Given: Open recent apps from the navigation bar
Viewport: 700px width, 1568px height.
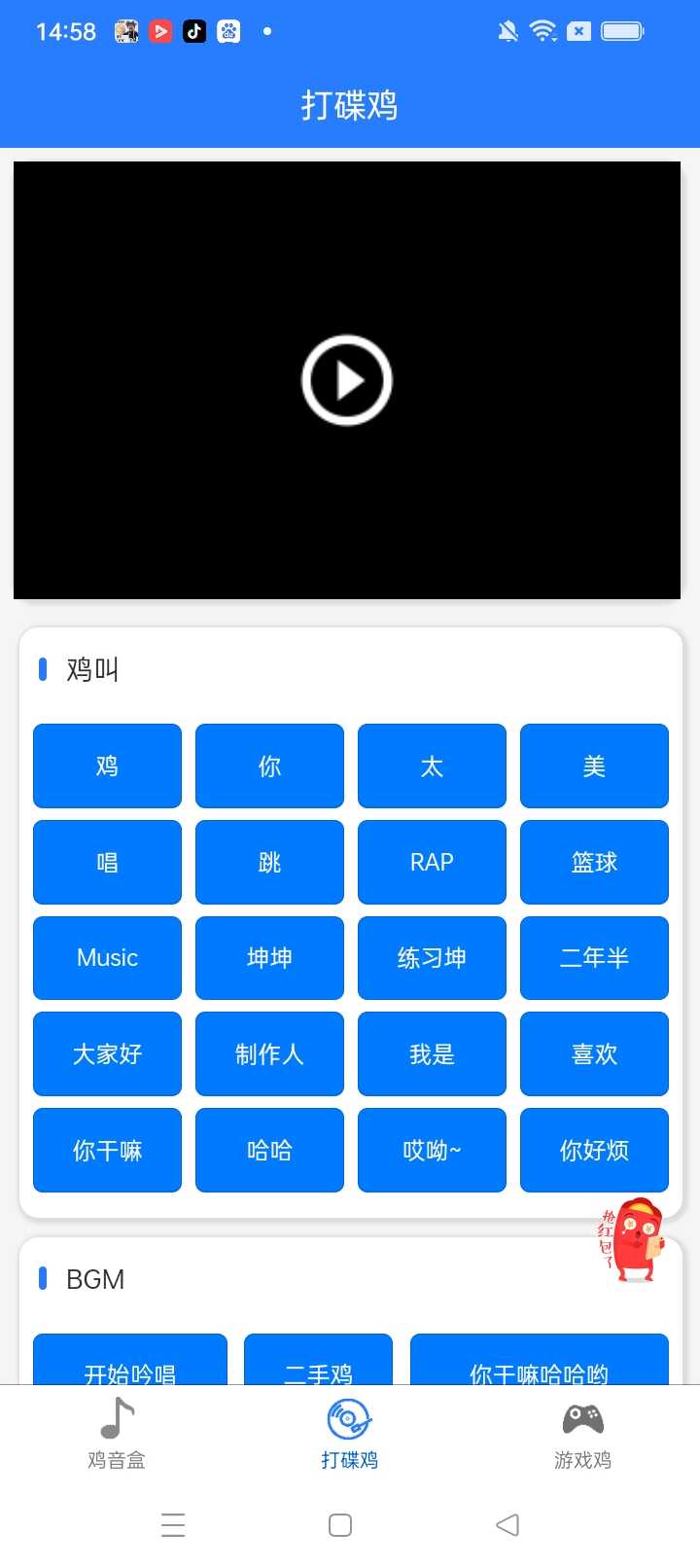Looking at the screenshot, I should [x=173, y=1525].
